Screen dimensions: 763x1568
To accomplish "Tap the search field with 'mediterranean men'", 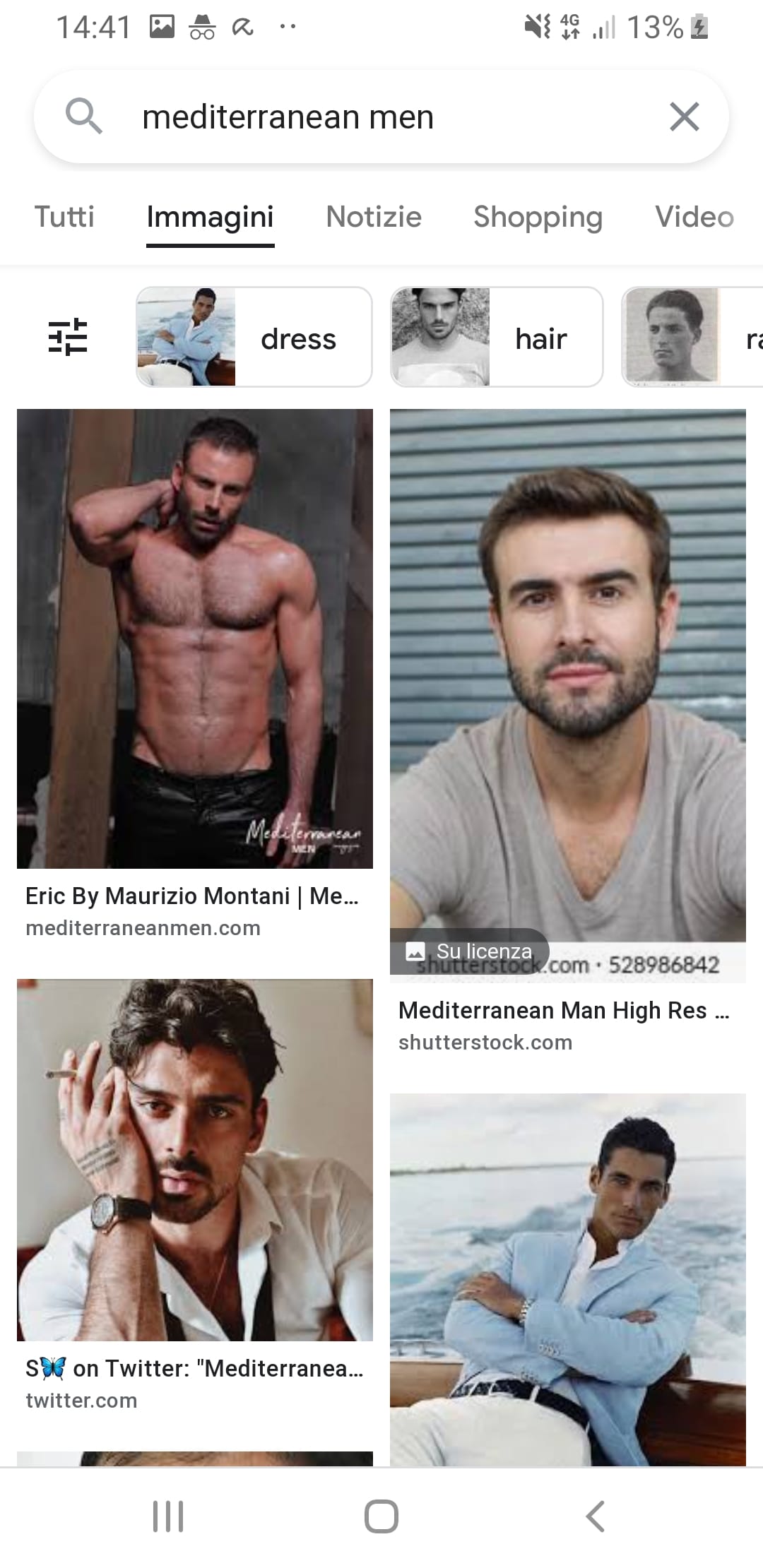I will click(x=381, y=117).
